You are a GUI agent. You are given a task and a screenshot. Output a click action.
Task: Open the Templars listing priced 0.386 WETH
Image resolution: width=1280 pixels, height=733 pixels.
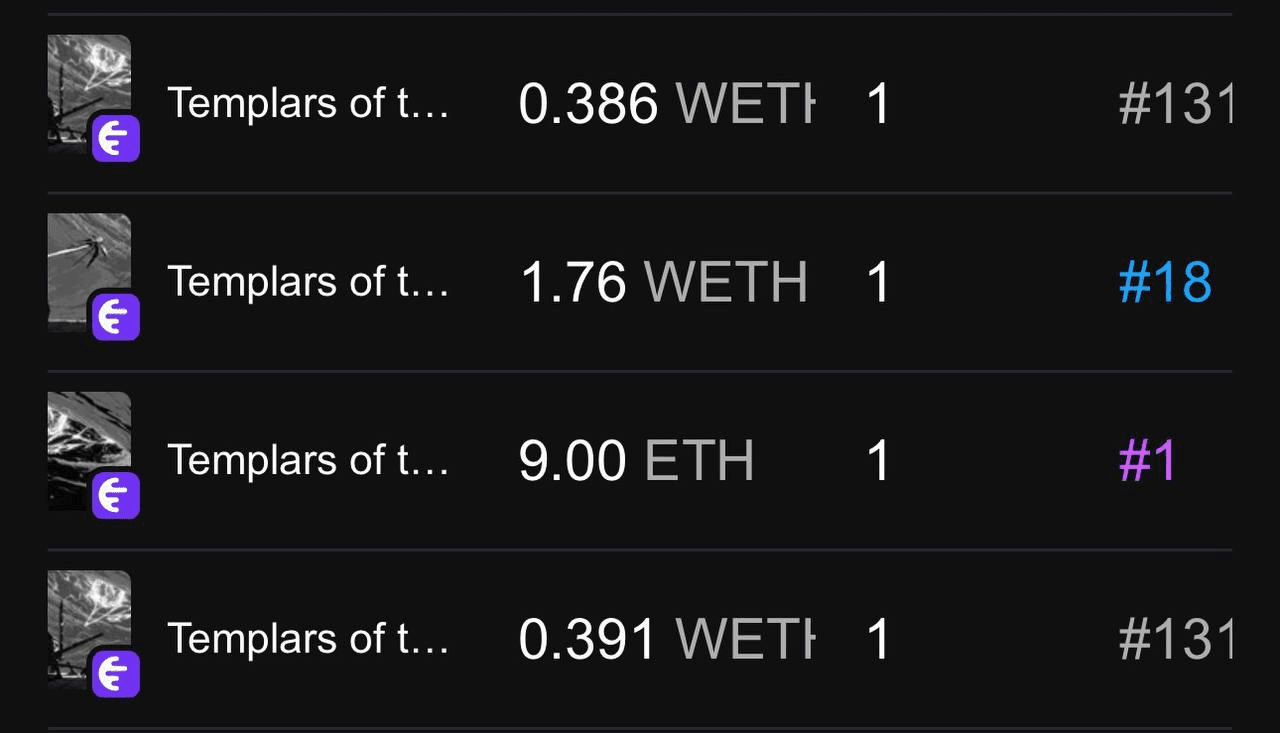point(308,103)
